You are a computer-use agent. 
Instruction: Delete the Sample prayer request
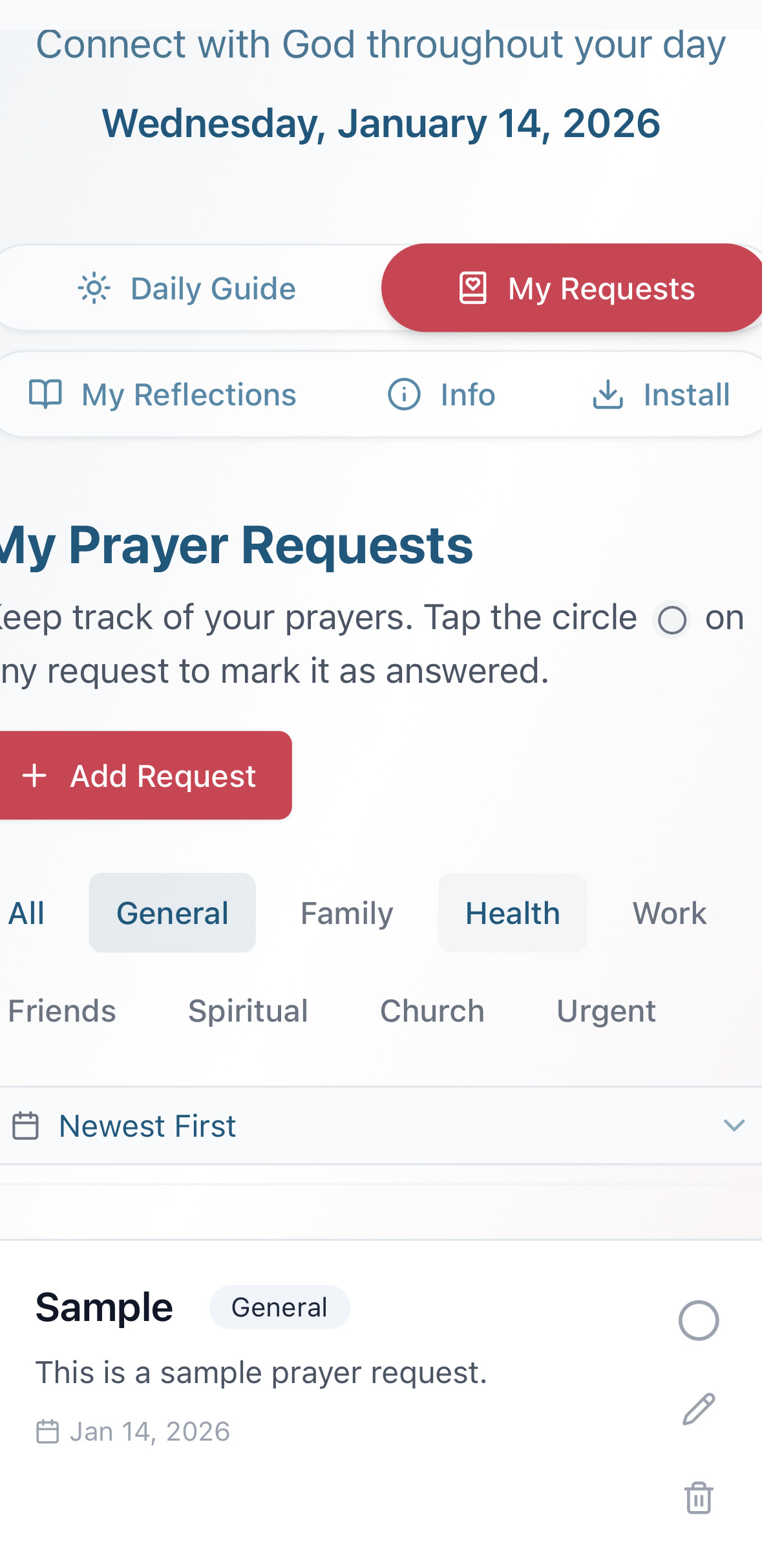pyautogui.click(x=699, y=1498)
